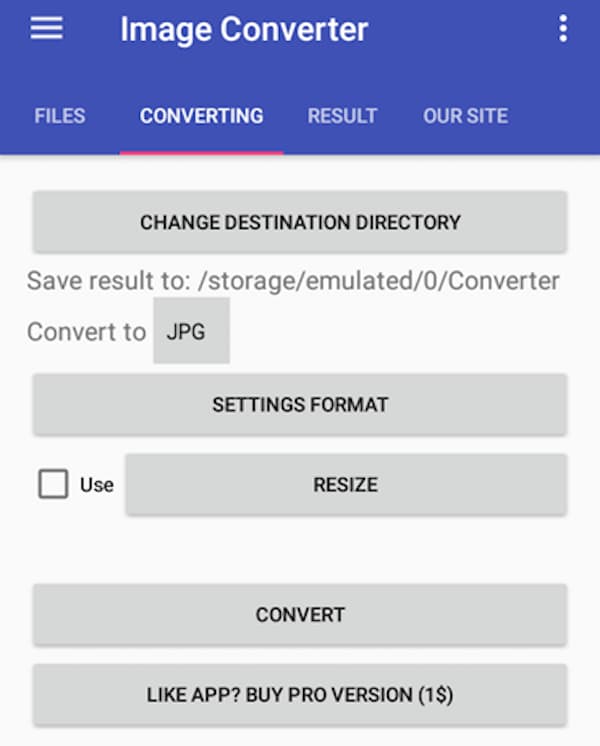Open the JPG format dropdown
The image size is (600, 746).
191,331
